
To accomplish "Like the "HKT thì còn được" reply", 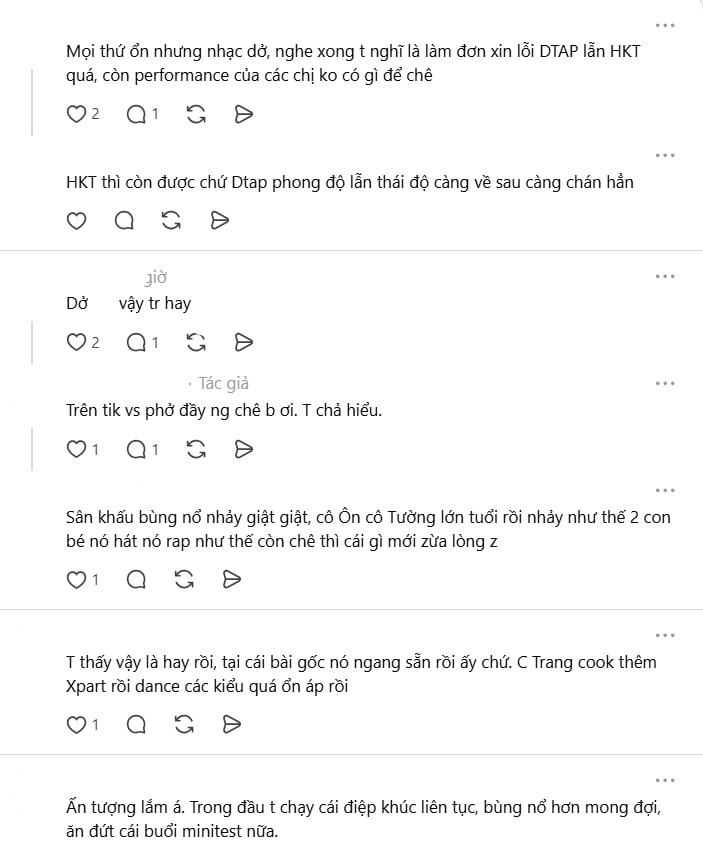I will 76,221.
